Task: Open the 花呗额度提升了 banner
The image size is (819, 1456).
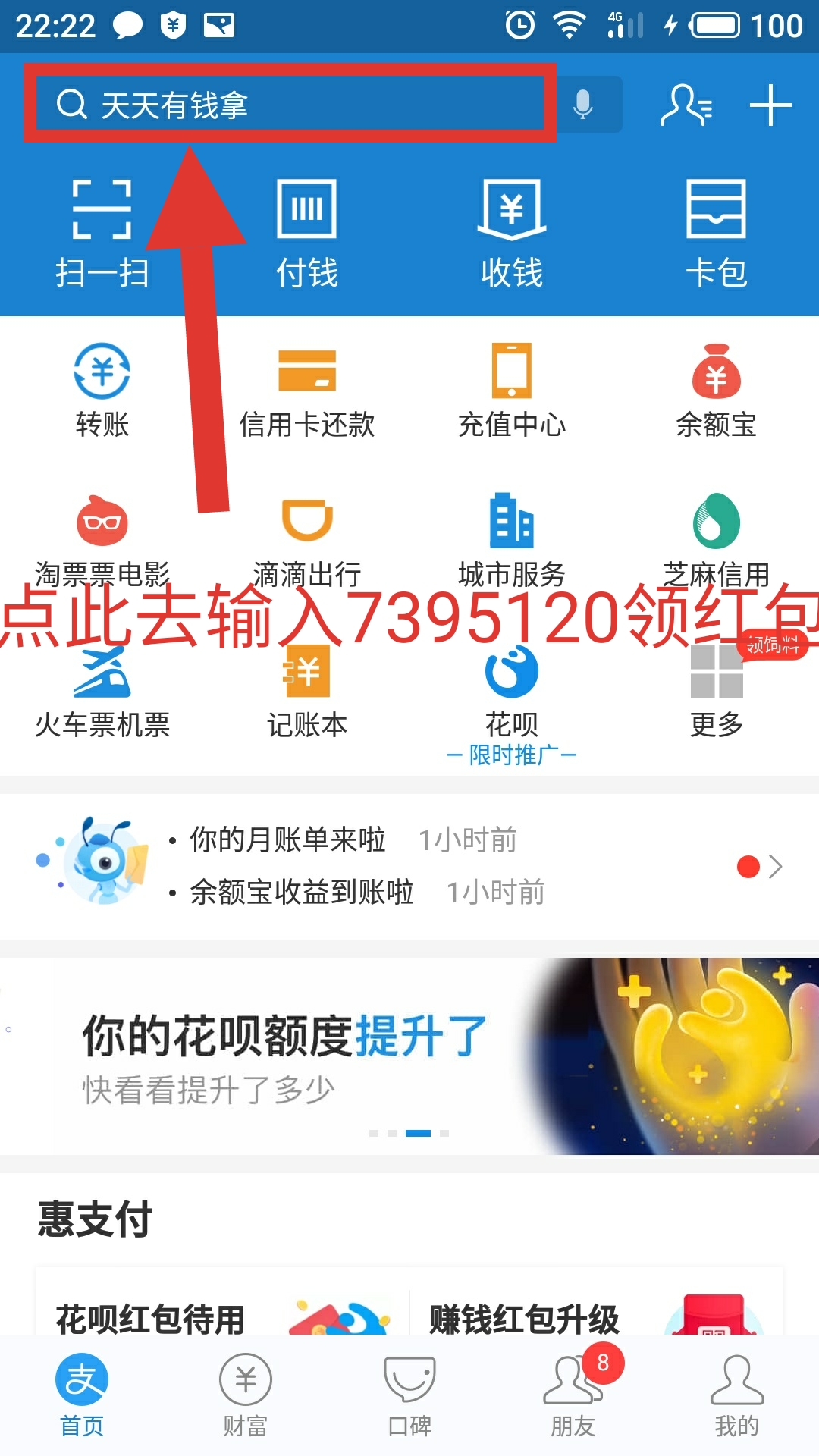Action: tap(409, 1056)
